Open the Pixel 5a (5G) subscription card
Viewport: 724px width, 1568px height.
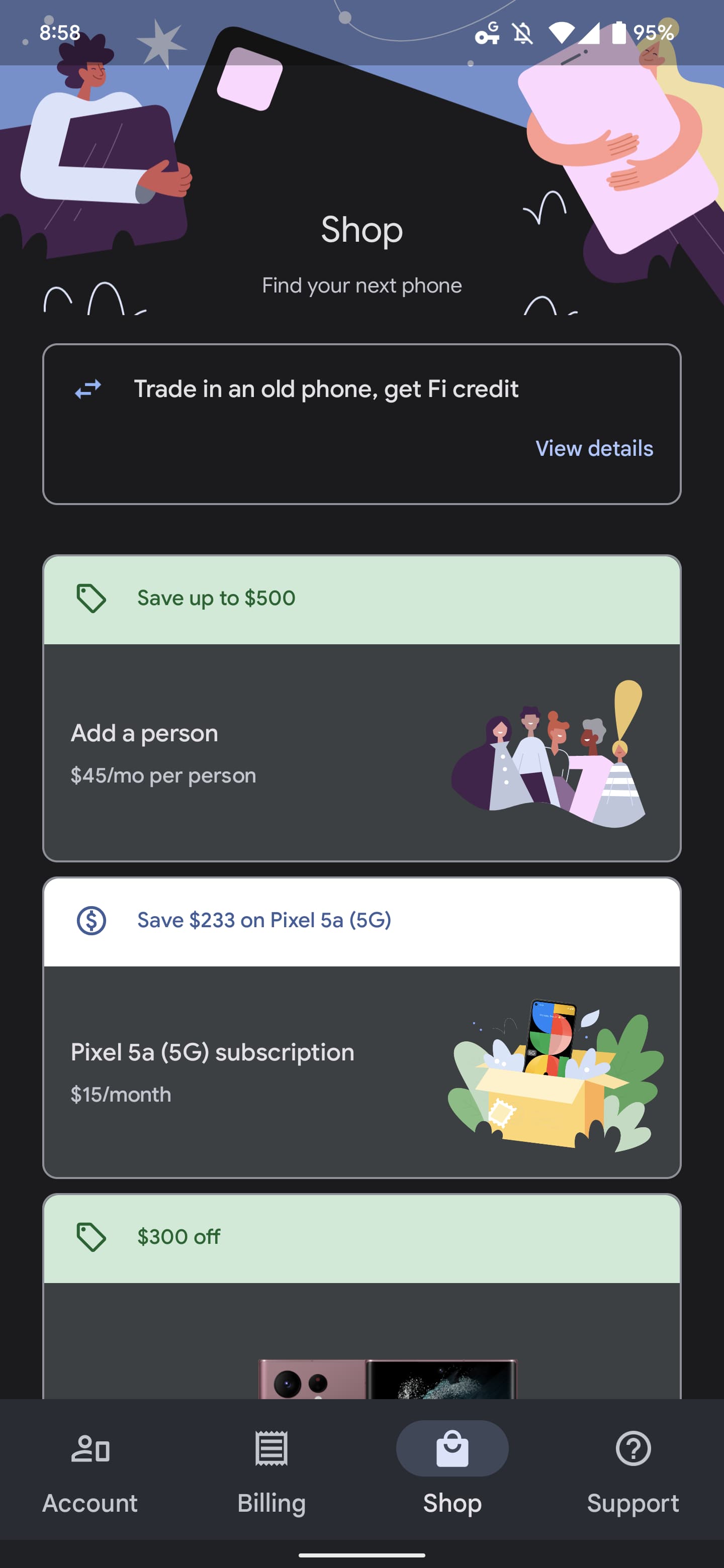(361, 1071)
